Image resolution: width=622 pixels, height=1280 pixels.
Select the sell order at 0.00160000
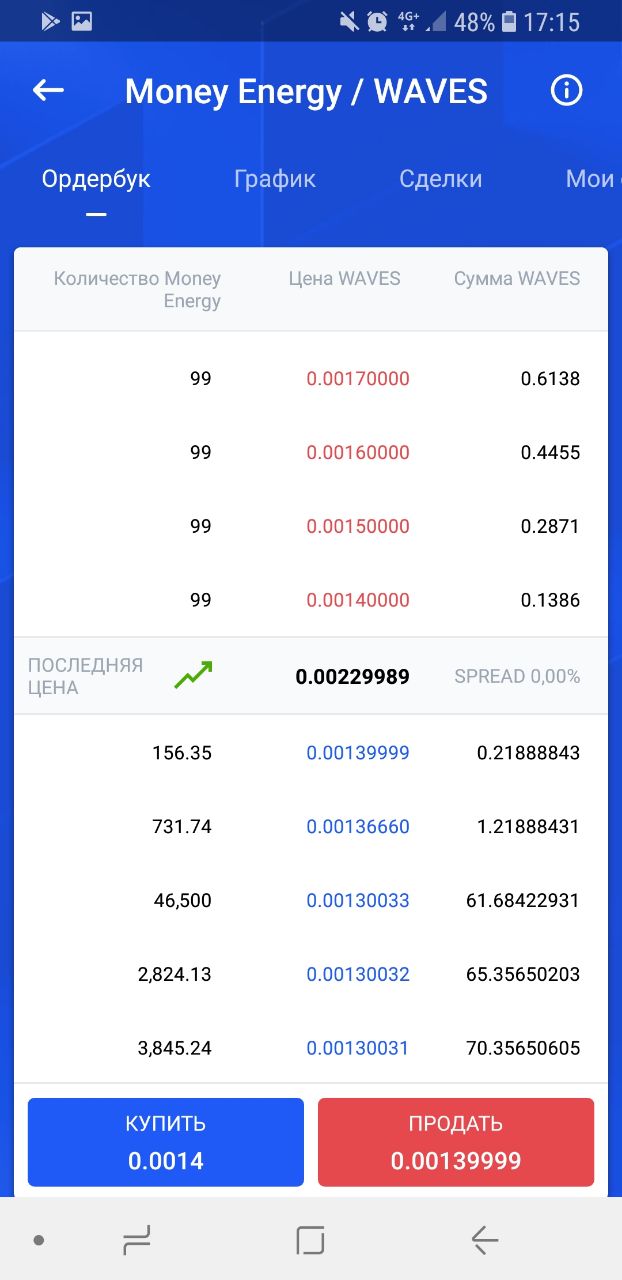click(x=311, y=453)
